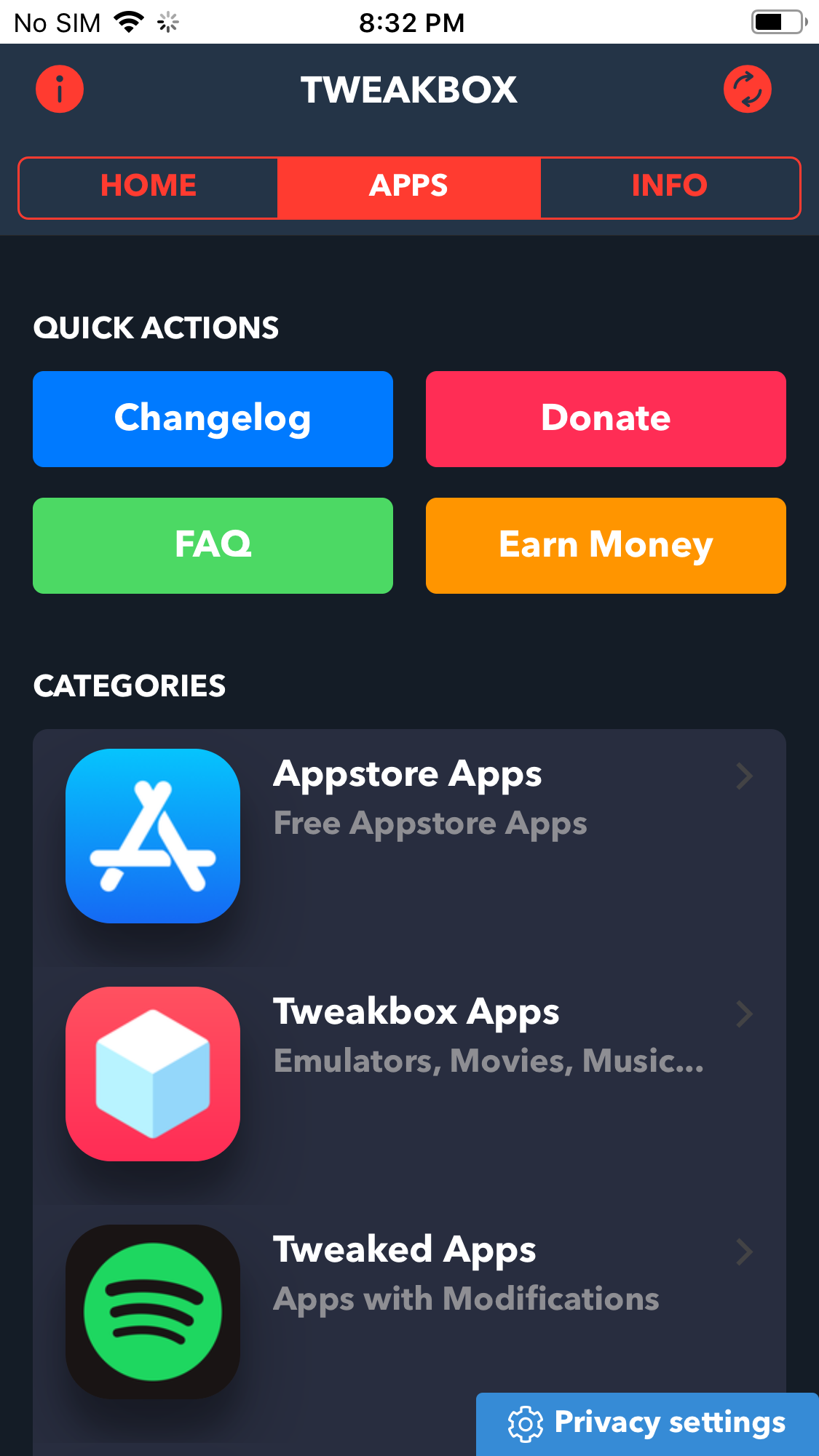View the Changelog
This screenshot has width=819, height=1456.
213,418
